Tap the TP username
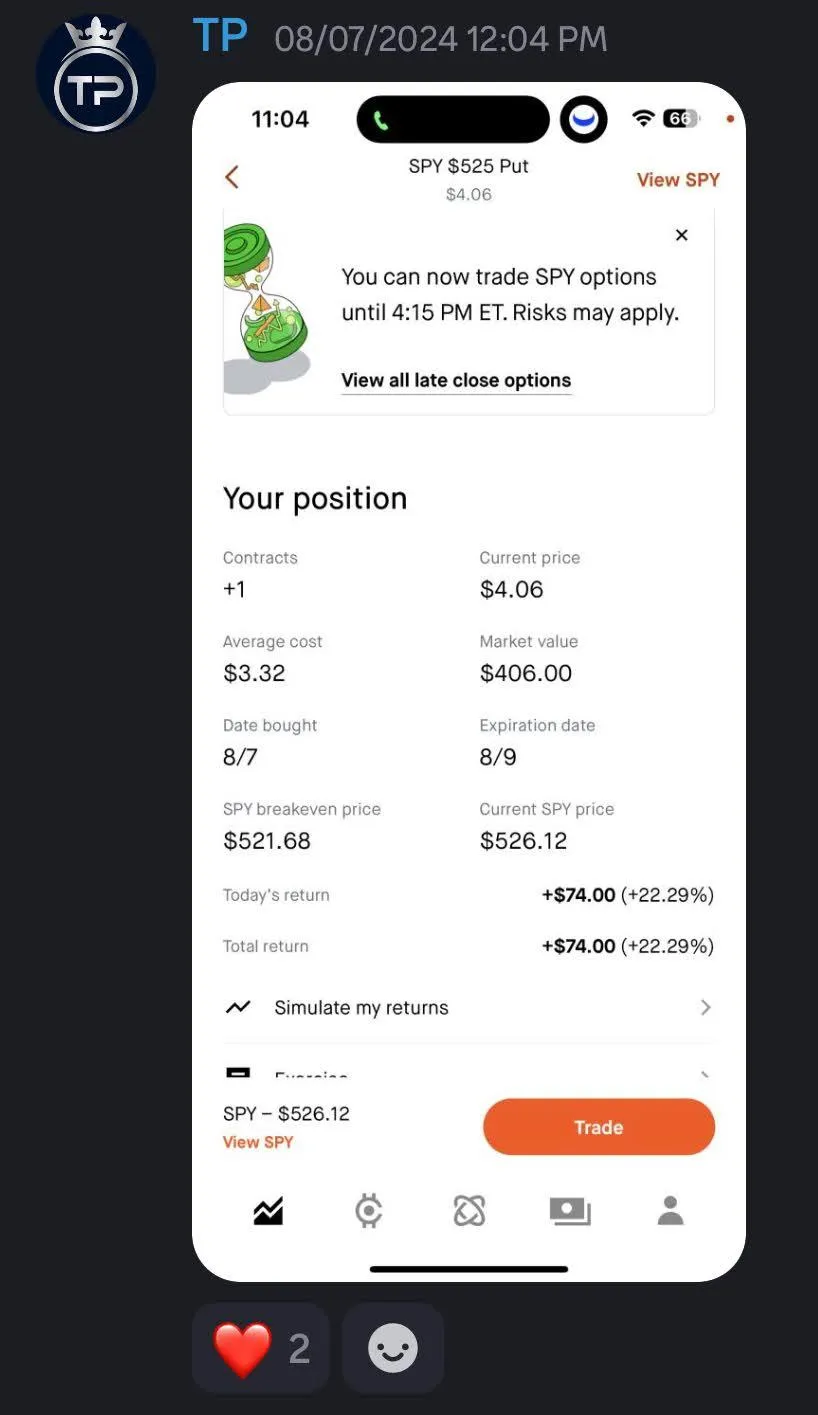 [220, 37]
